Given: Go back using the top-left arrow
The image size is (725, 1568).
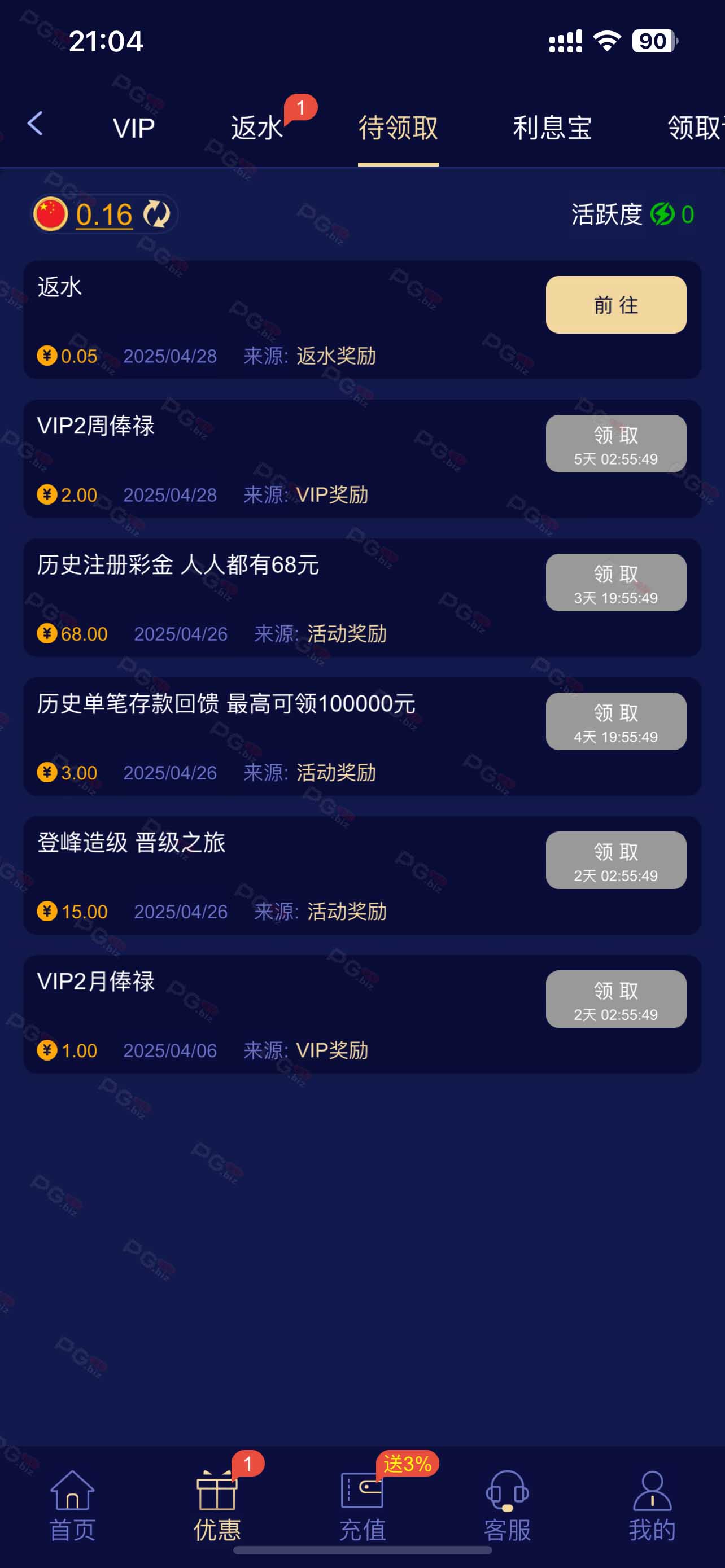Looking at the screenshot, I should tap(36, 124).
